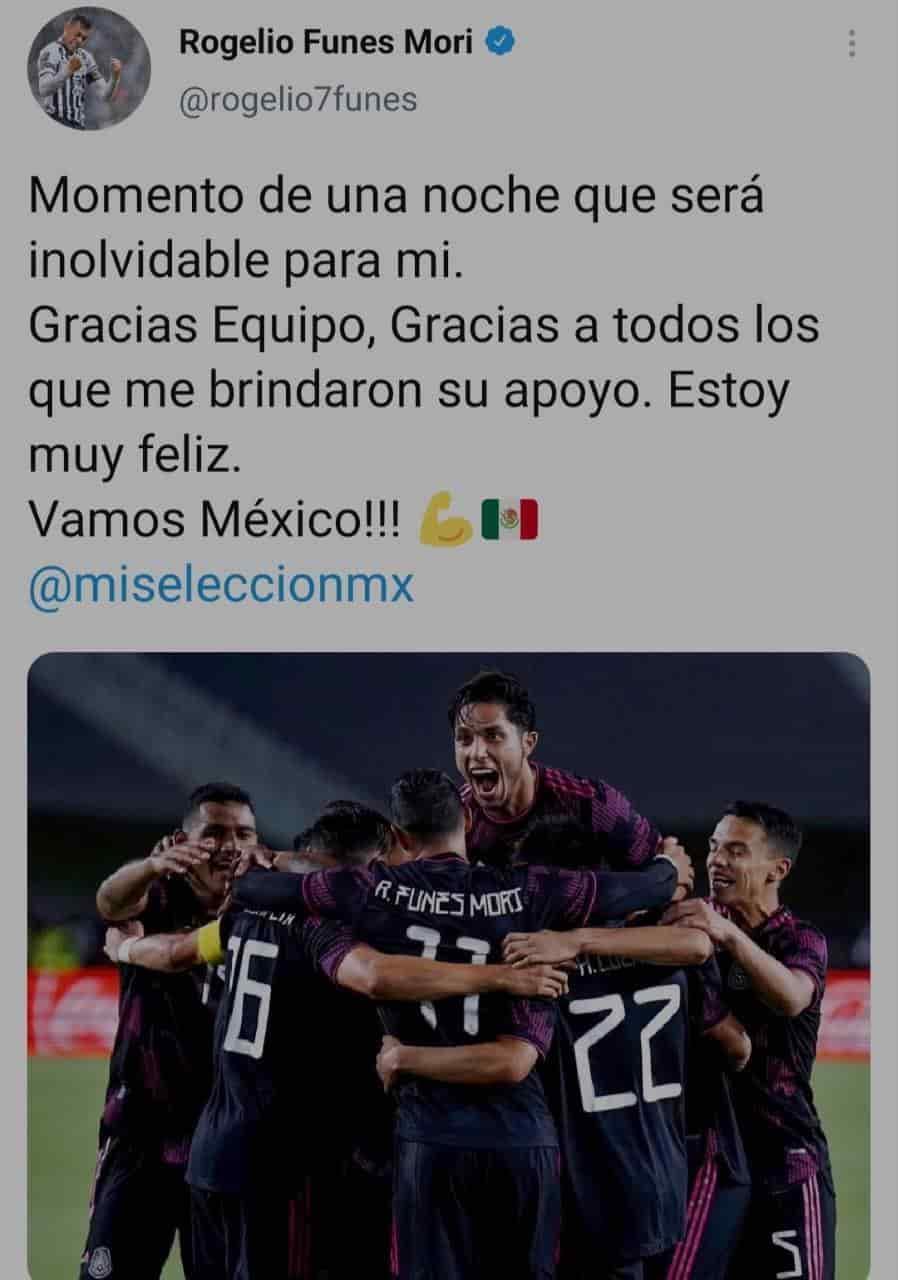View the attached team celebration photo

tap(448, 965)
